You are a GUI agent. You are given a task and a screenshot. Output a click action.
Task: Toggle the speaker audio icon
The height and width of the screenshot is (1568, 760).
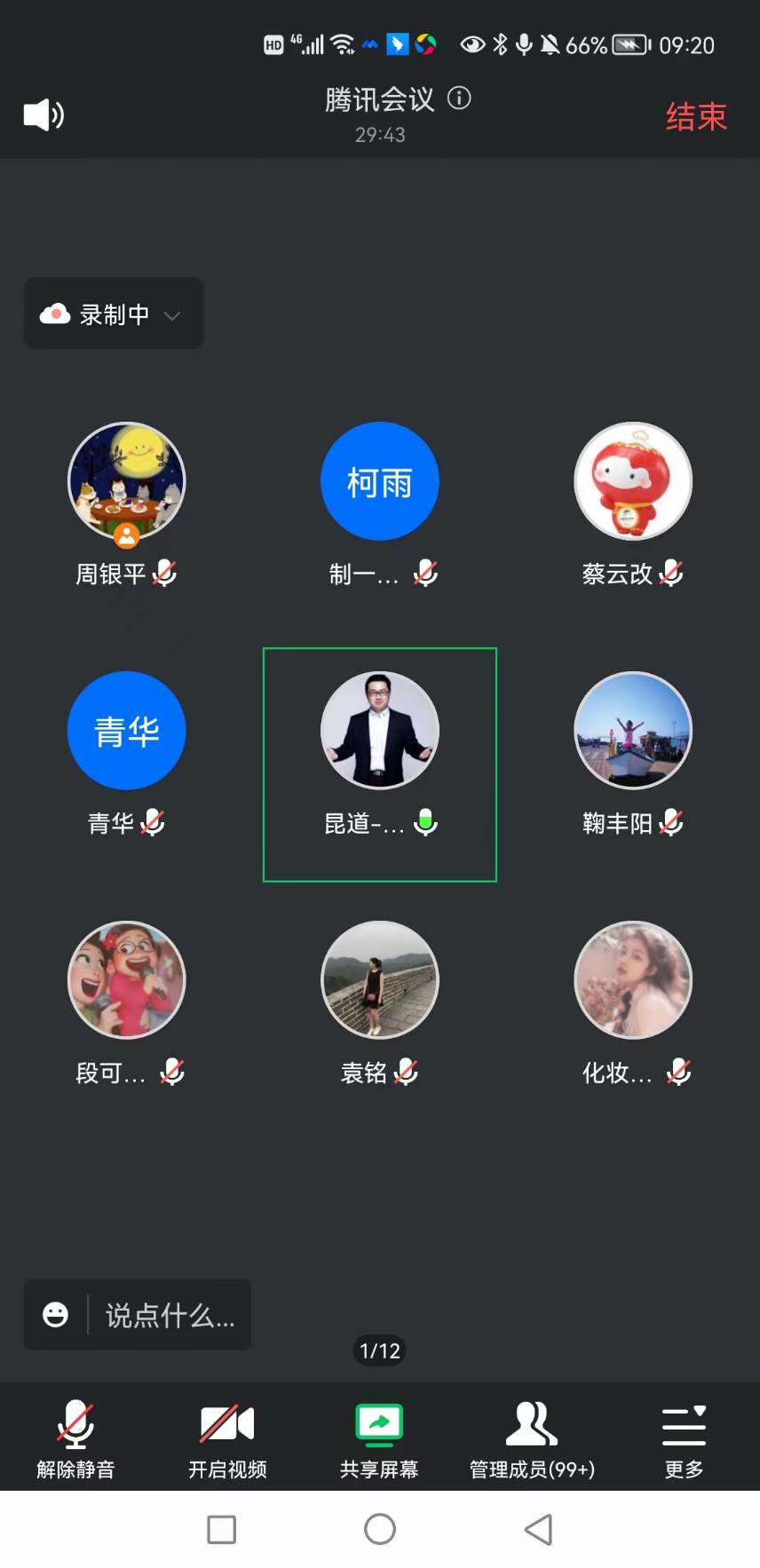click(x=43, y=115)
